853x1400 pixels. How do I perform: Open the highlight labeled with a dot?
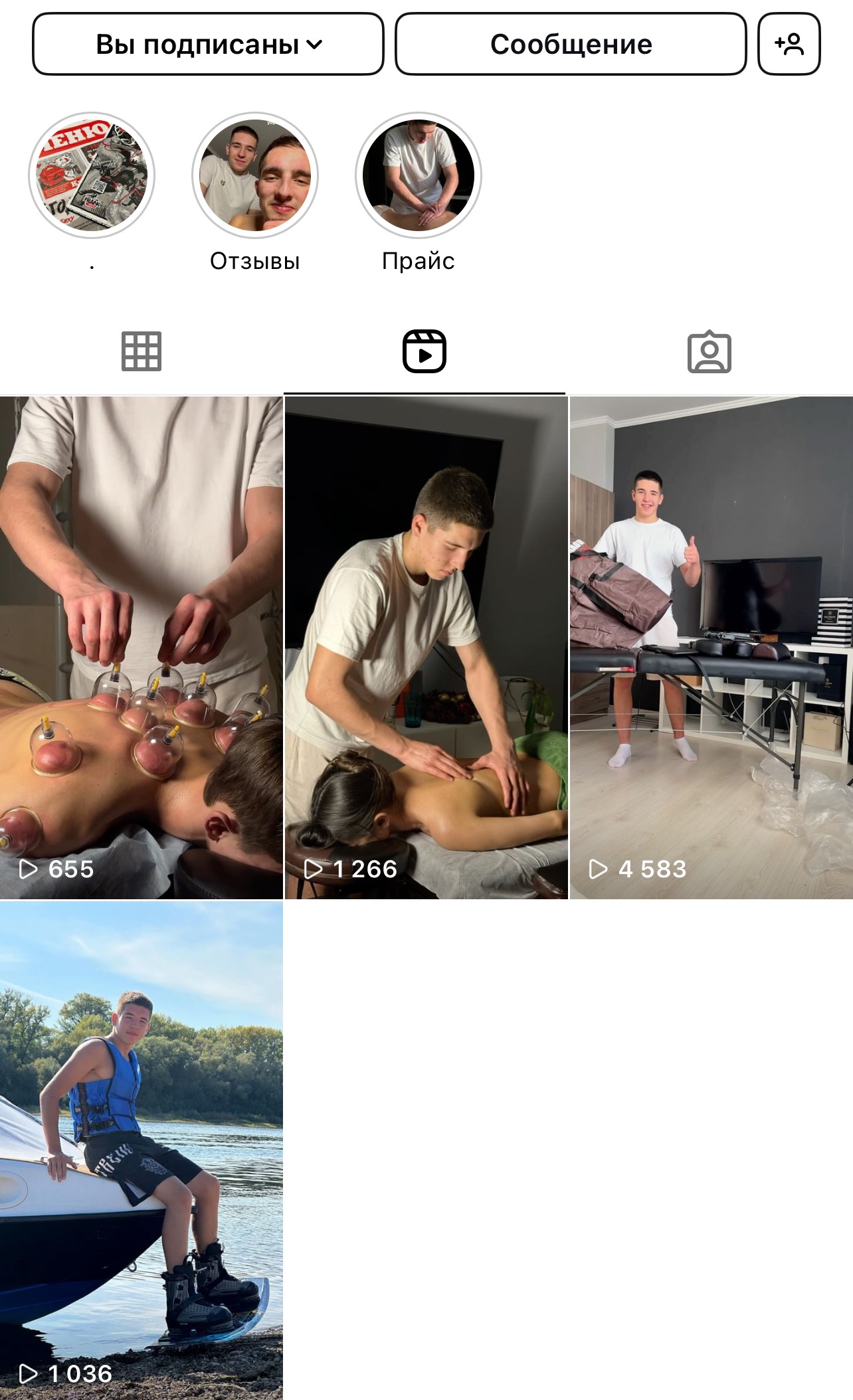(92, 175)
